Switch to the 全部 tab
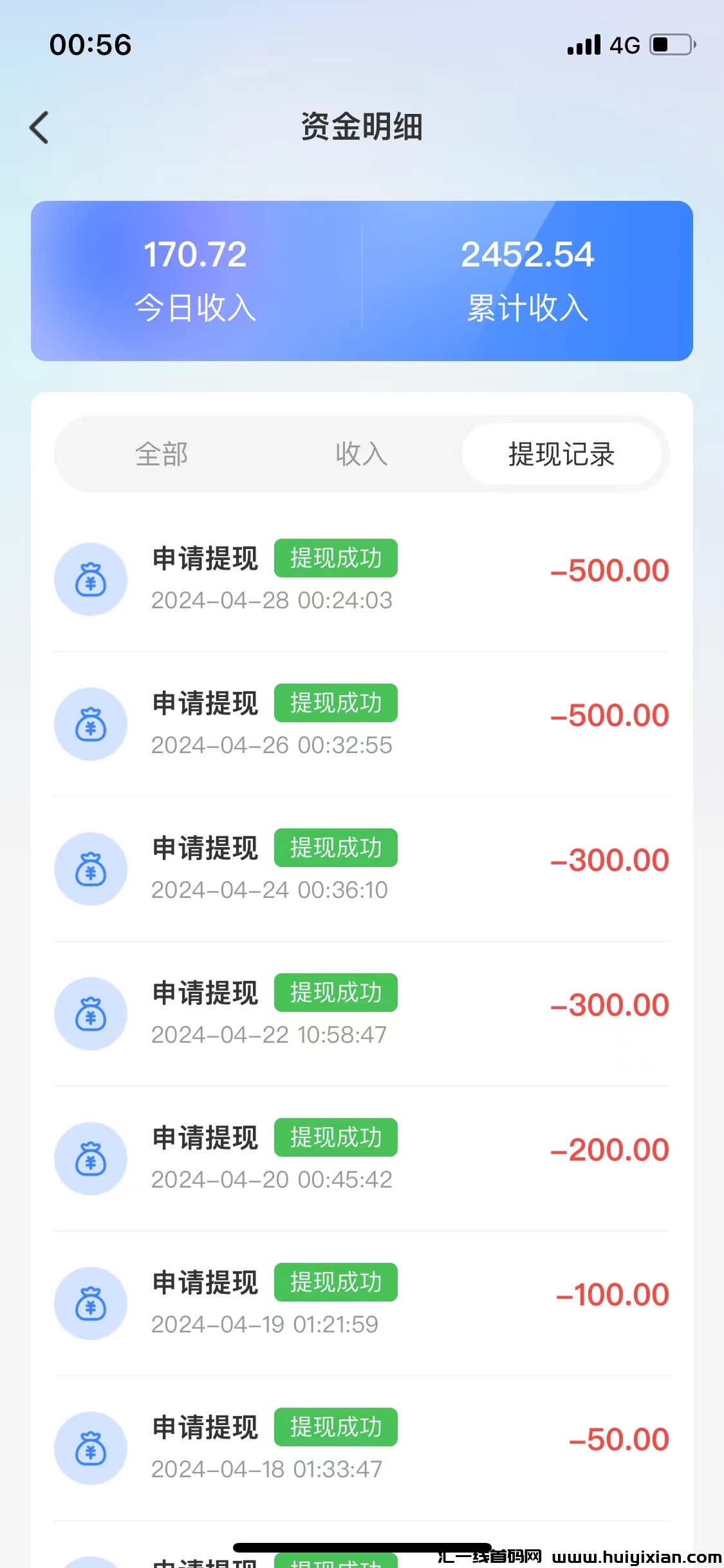724x1568 pixels. point(162,454)
